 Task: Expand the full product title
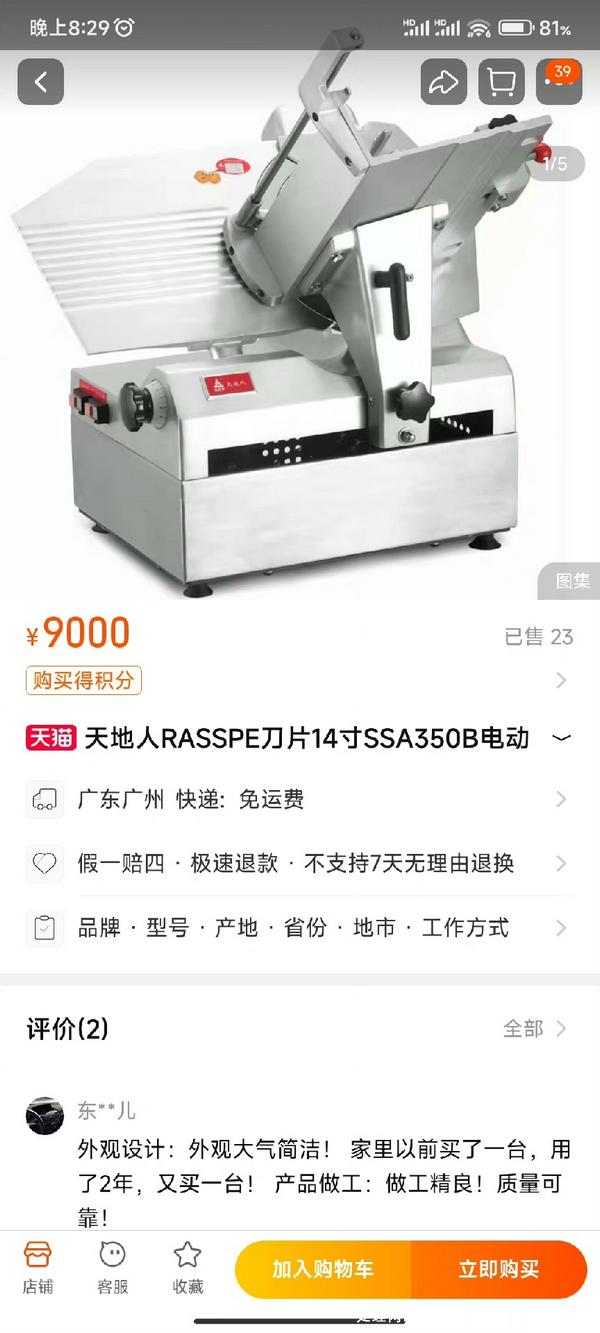(x=561, y=739)
